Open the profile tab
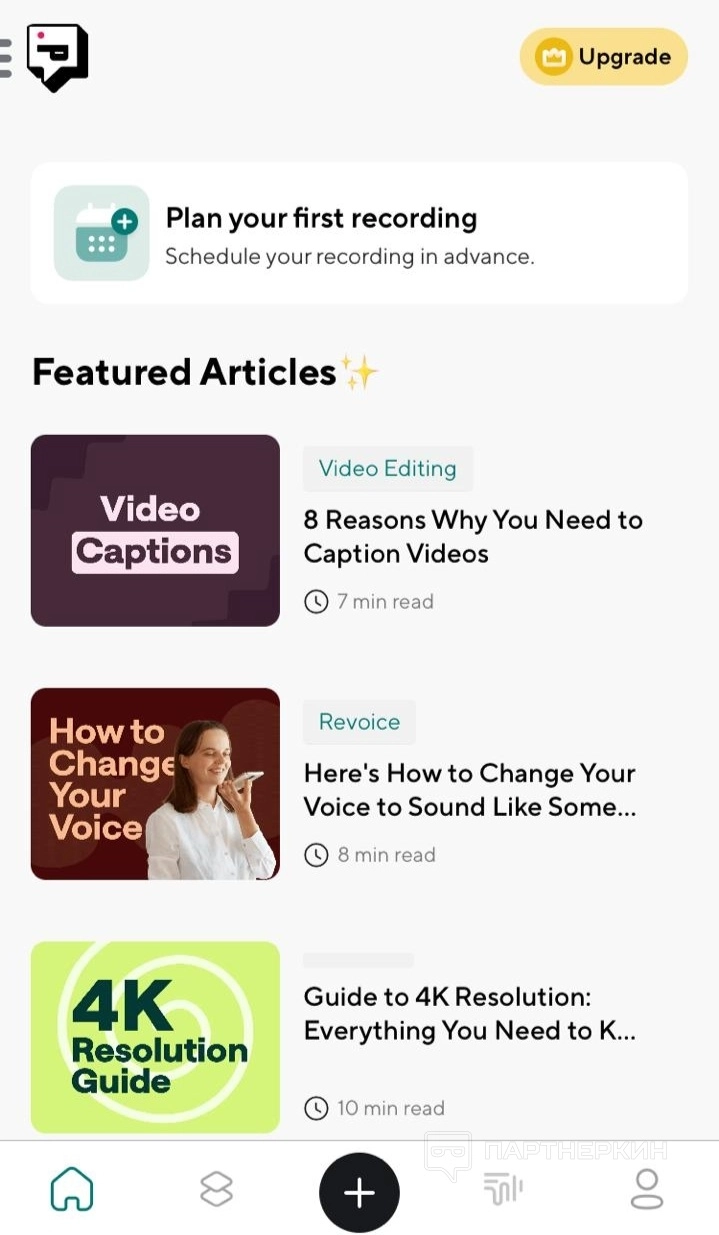719x1235 pixels. [x=647, y=1189]
